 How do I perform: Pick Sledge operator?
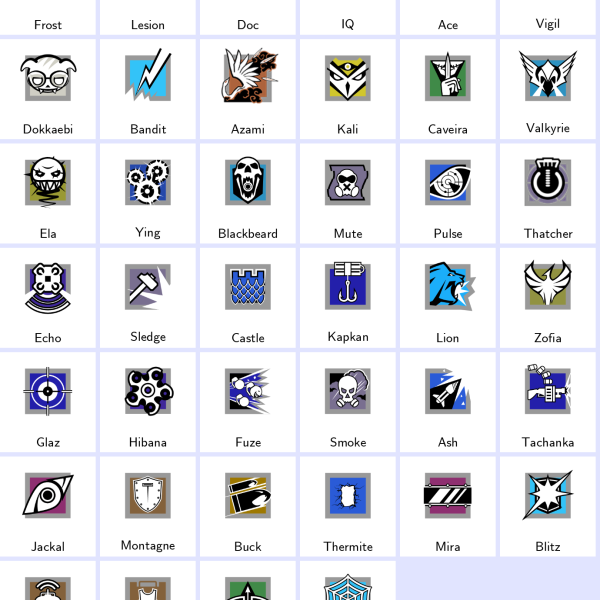(x=148, y=296)
